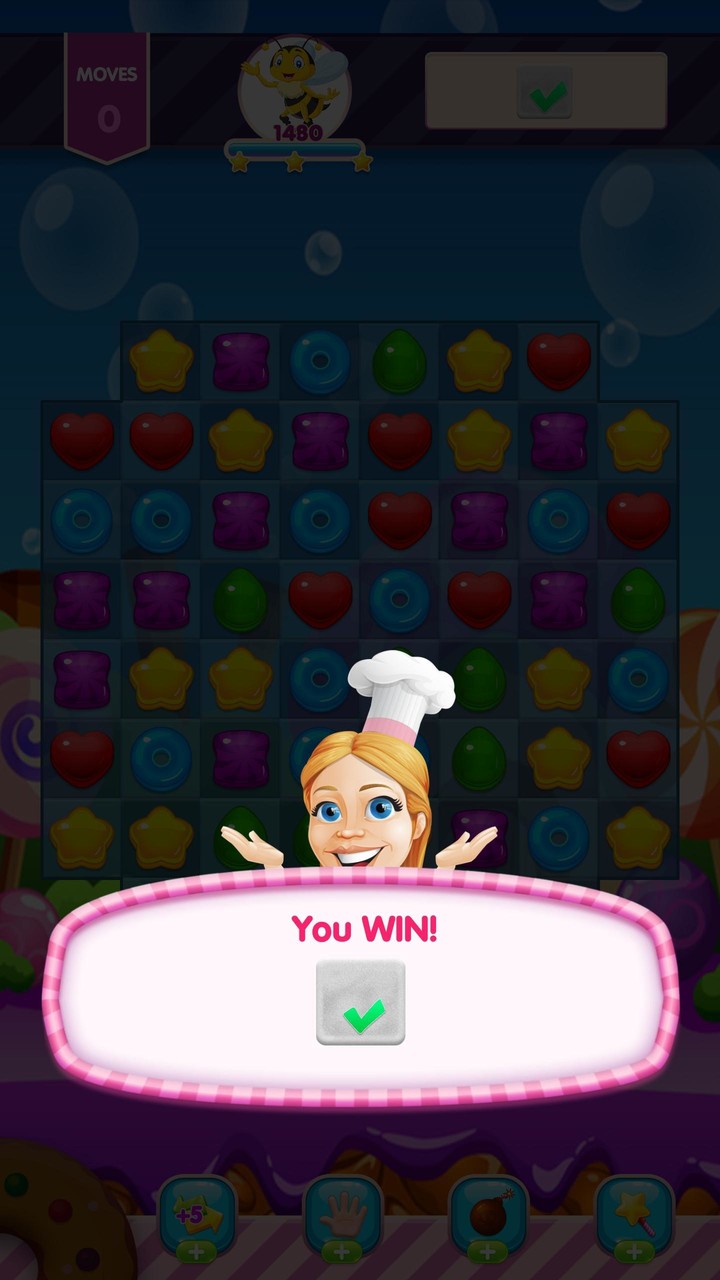
Task: Click a blue donut candy
Action: pos(320,360)
